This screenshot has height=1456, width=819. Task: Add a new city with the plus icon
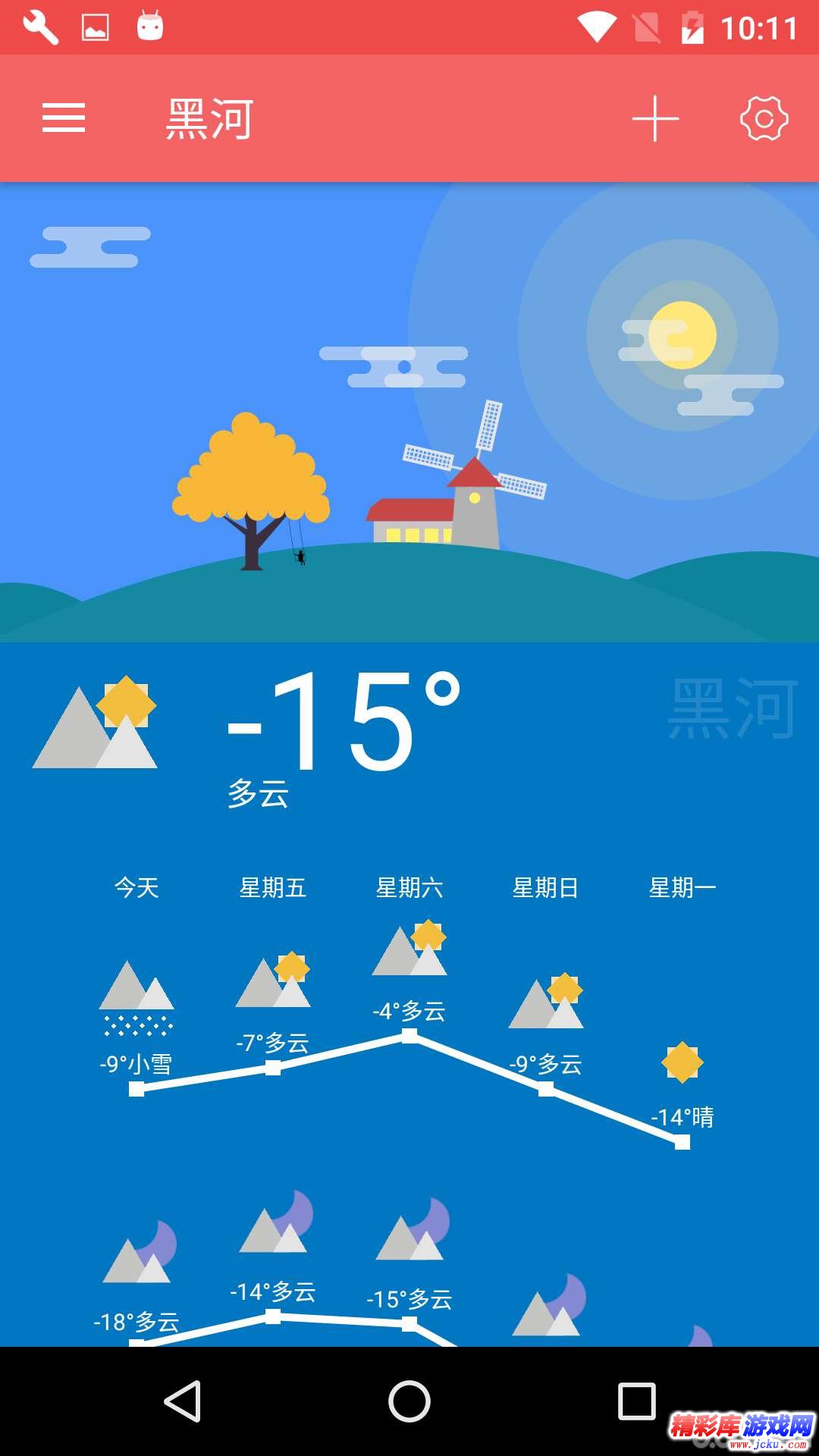coord(654,118)
